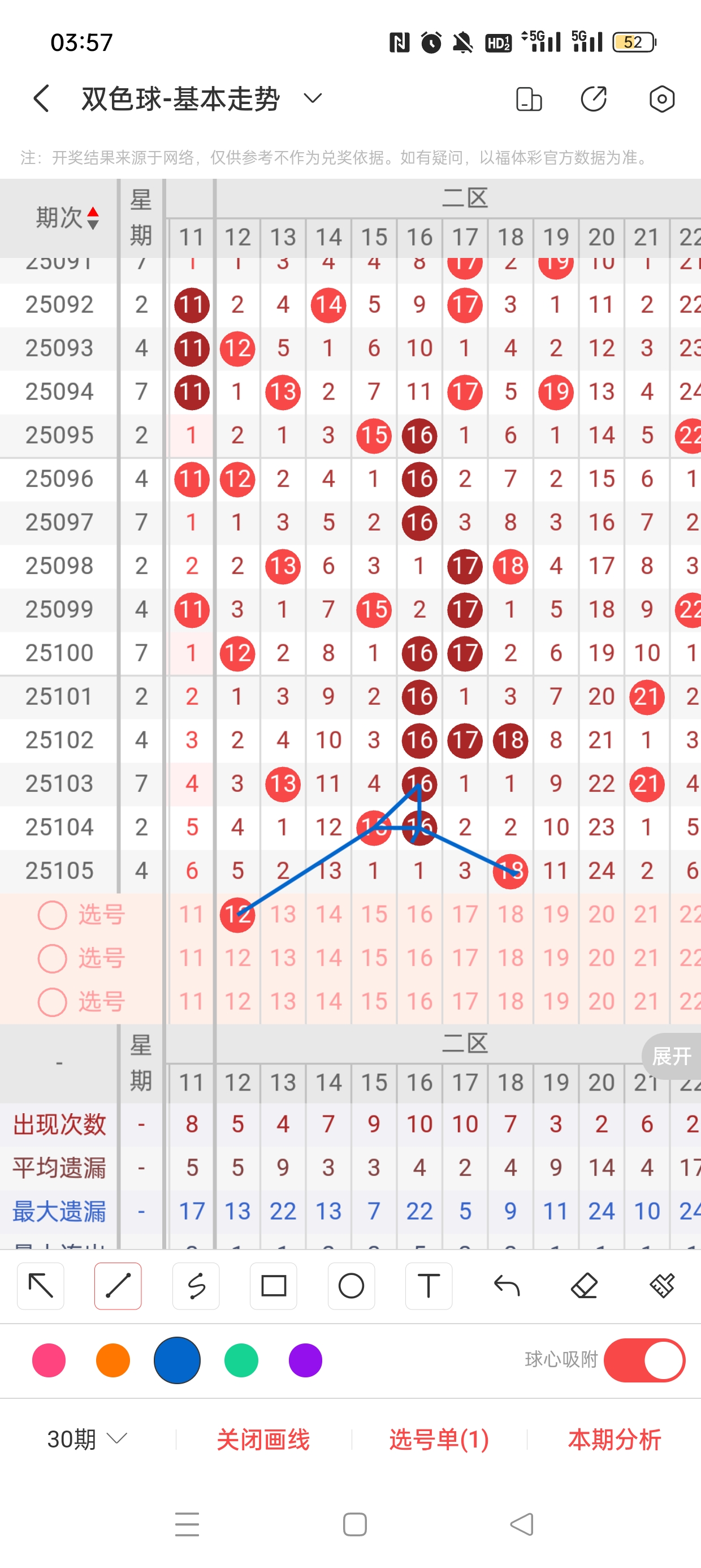Turn off the 球心吸附 switch
This screenshot has height=1568, width=701.
644,1360
